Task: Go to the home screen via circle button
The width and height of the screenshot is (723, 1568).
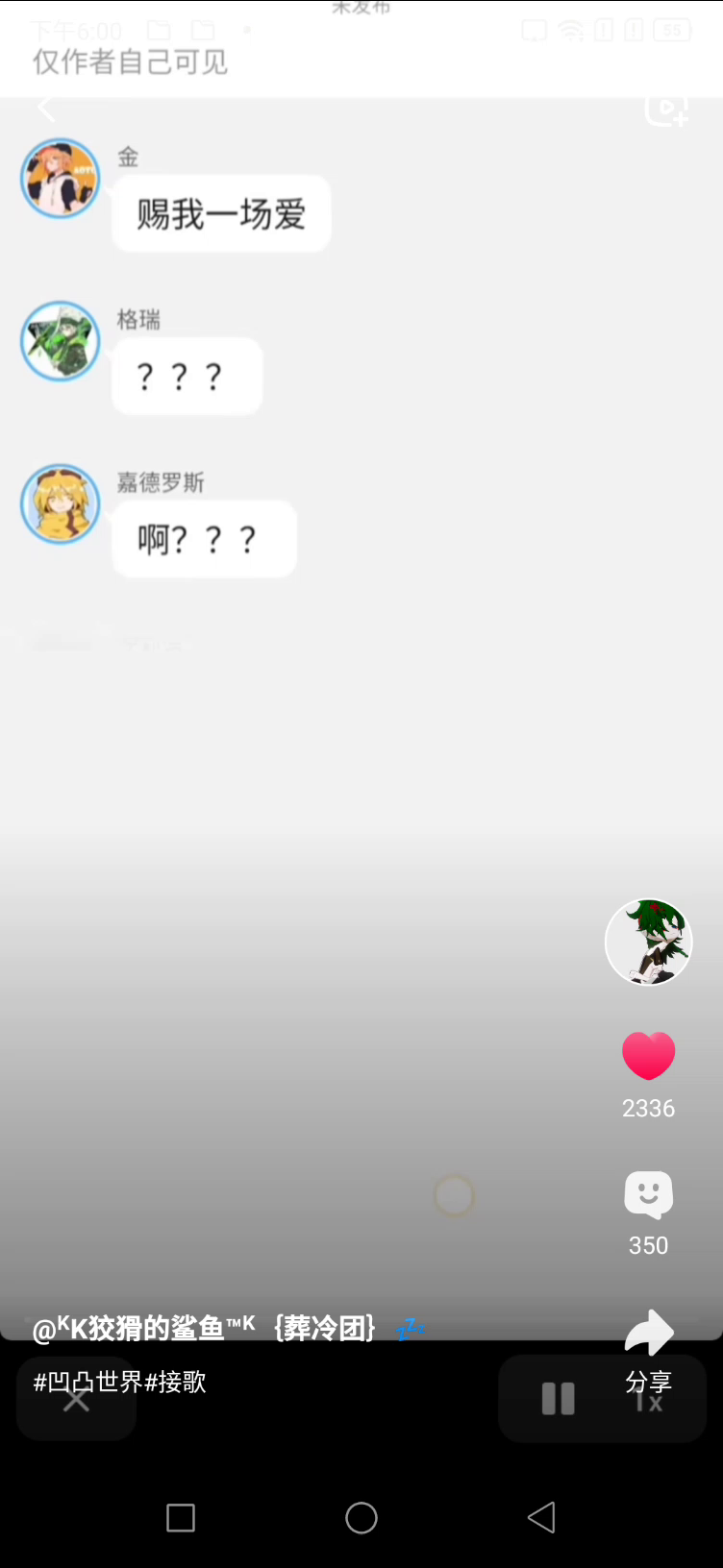Action: click(x=361, y=1518)
